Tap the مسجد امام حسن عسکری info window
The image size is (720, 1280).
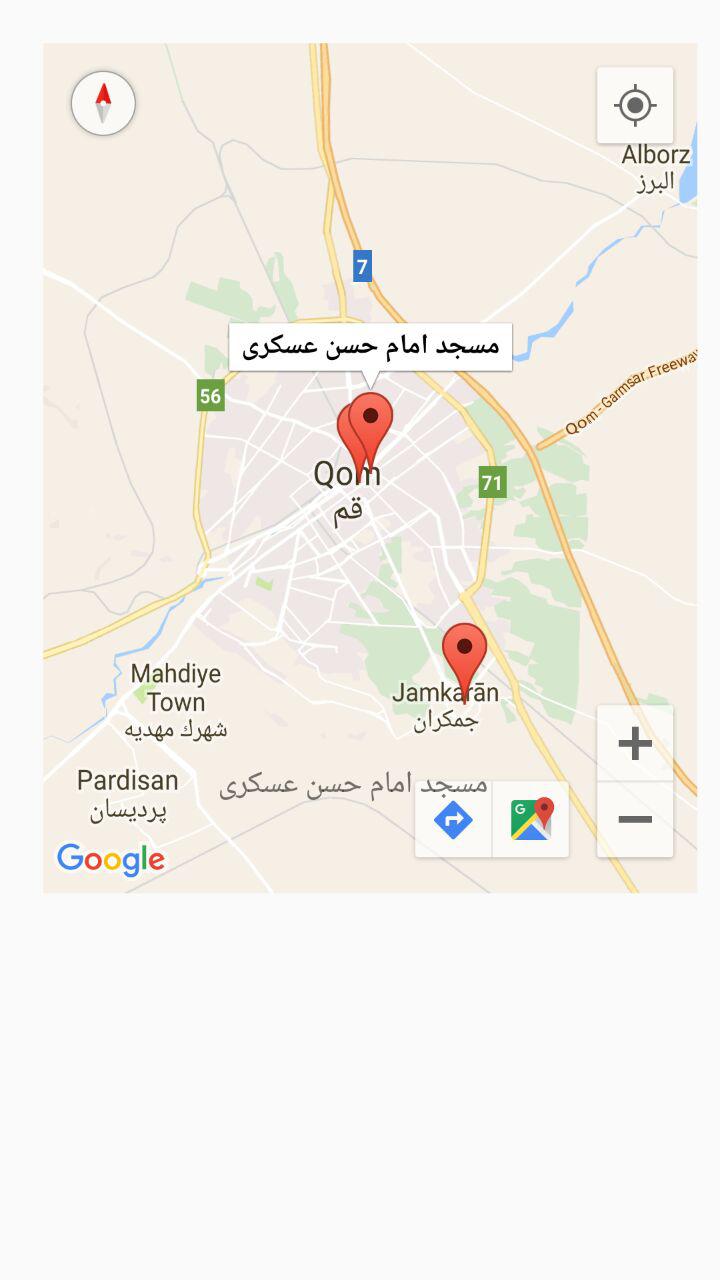tap(370, 346)
